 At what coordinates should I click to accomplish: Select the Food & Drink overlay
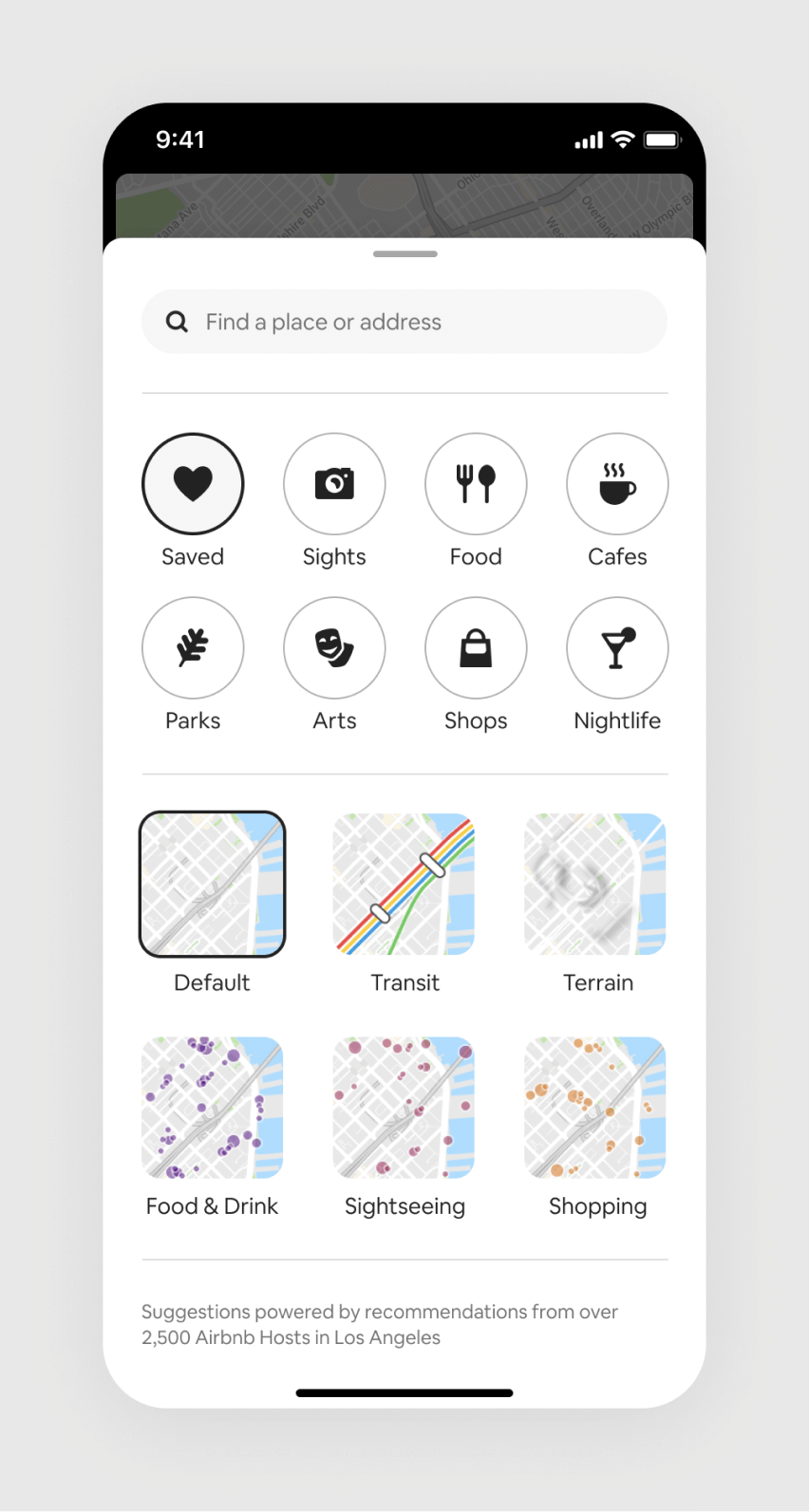(212, 1107)
